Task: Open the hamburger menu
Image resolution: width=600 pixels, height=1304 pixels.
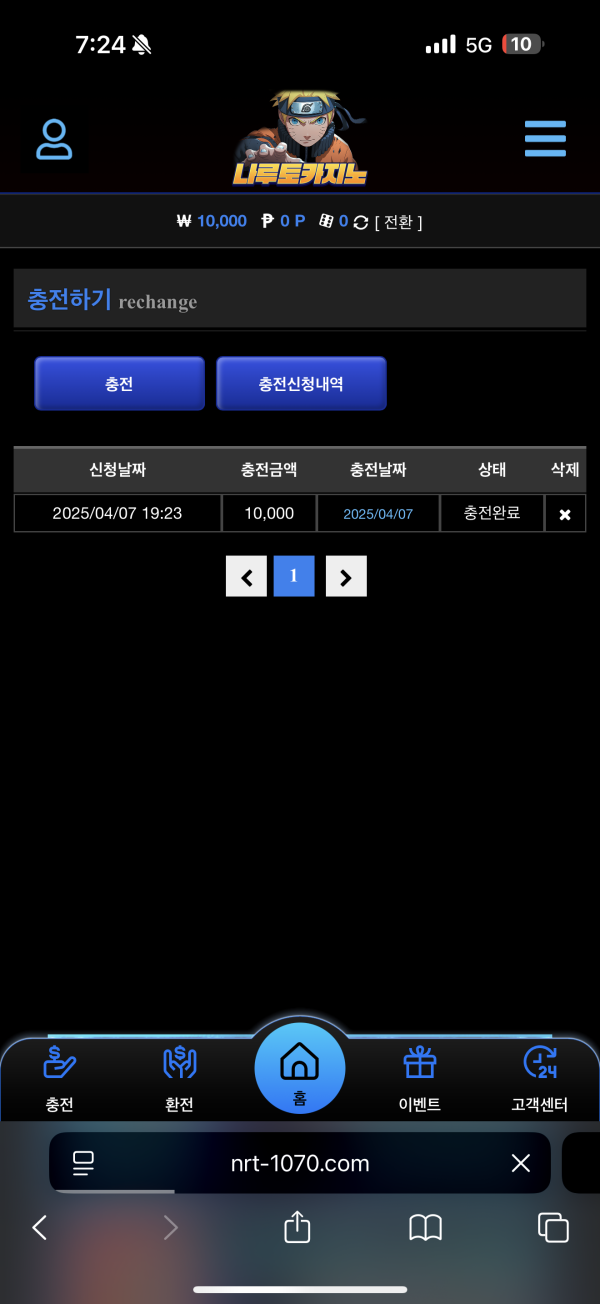Action: click(545, 139)
